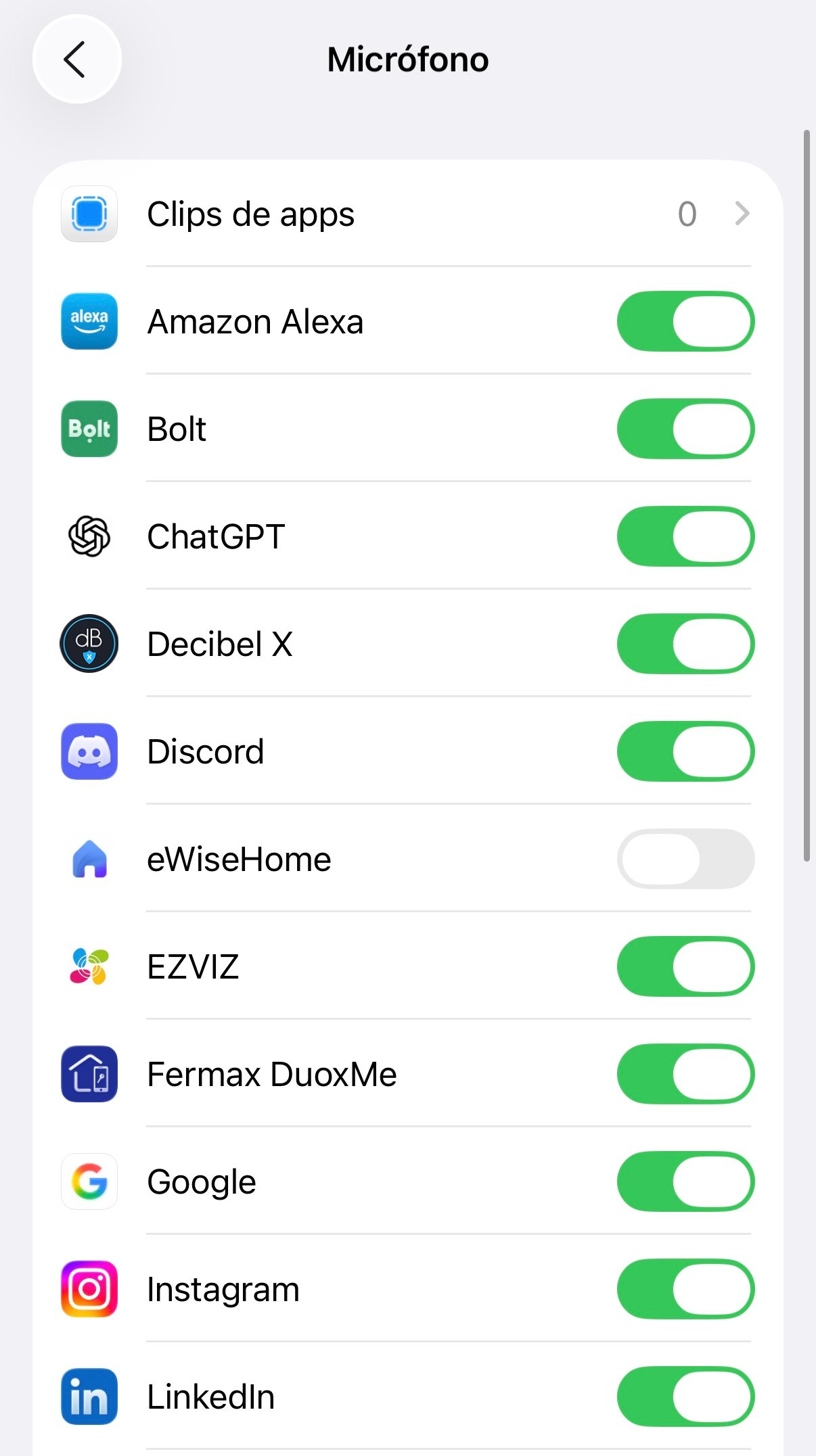The height and width of the screenshot is (1456, 816).
Task: Turn off Bolt microphone access
Action: pos(685,429)
